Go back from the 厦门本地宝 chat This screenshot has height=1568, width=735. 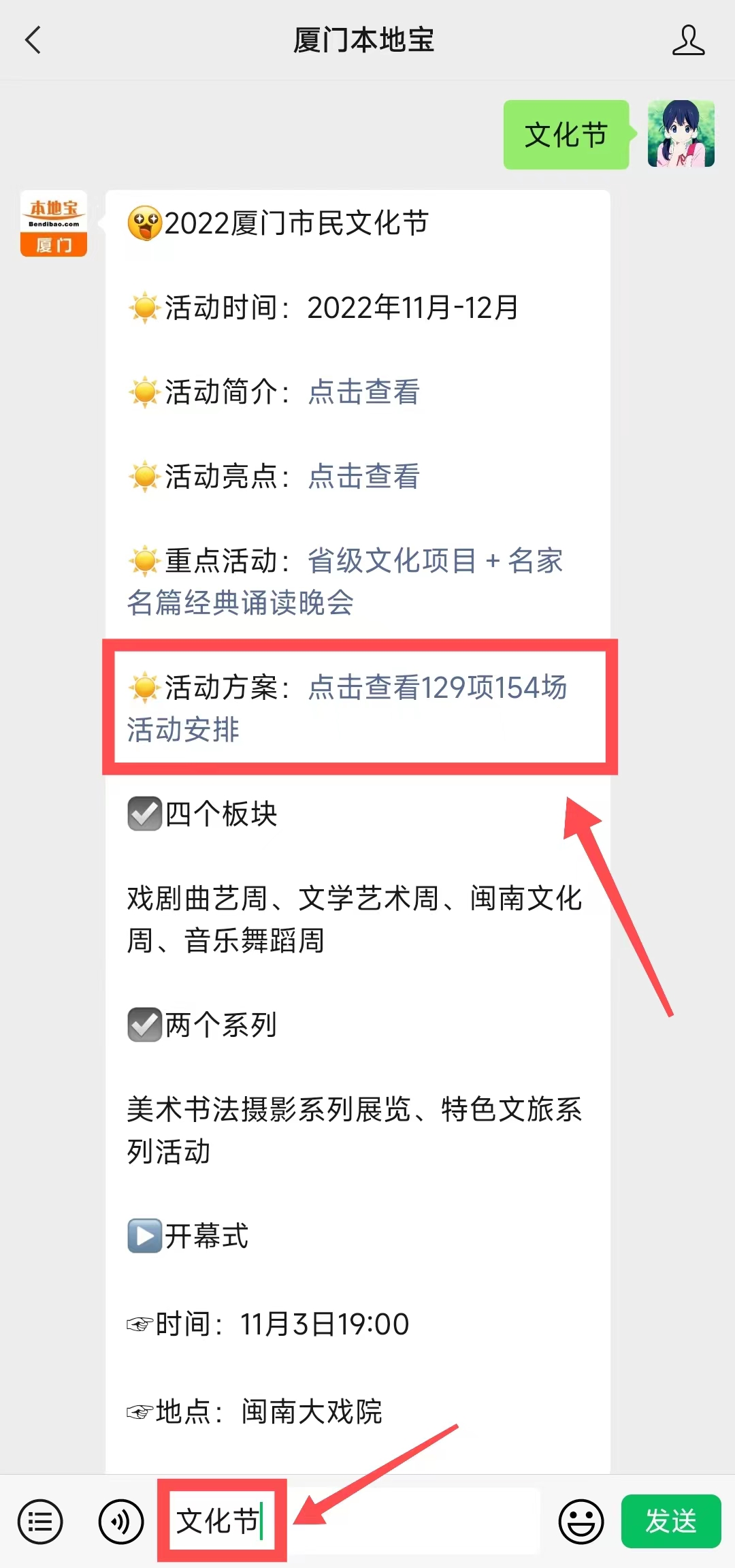(x=33, y=40)
